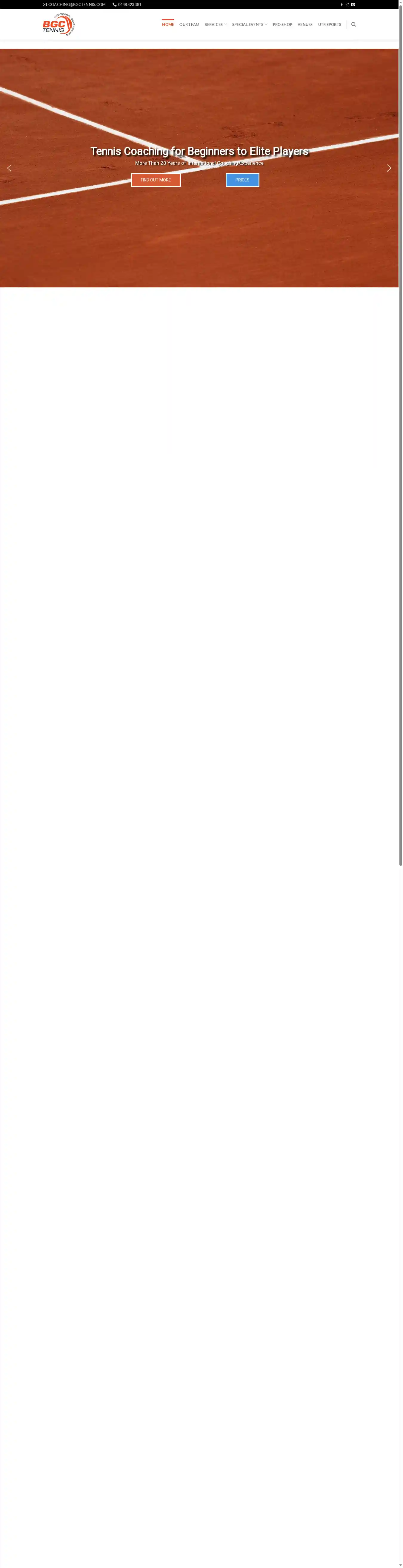Call the 0448 823 381 number
The image size is (403, 1568).
(x=127, y=4)
